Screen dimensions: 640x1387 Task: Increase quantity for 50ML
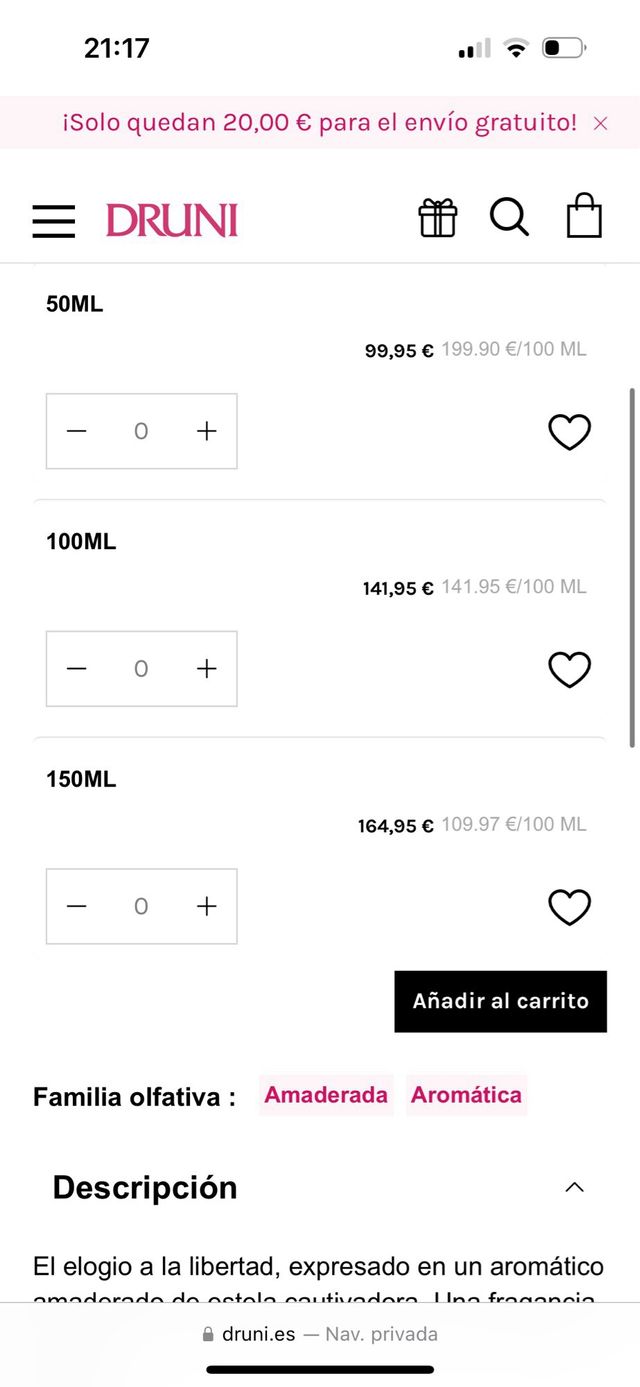[x=206, y=431]
